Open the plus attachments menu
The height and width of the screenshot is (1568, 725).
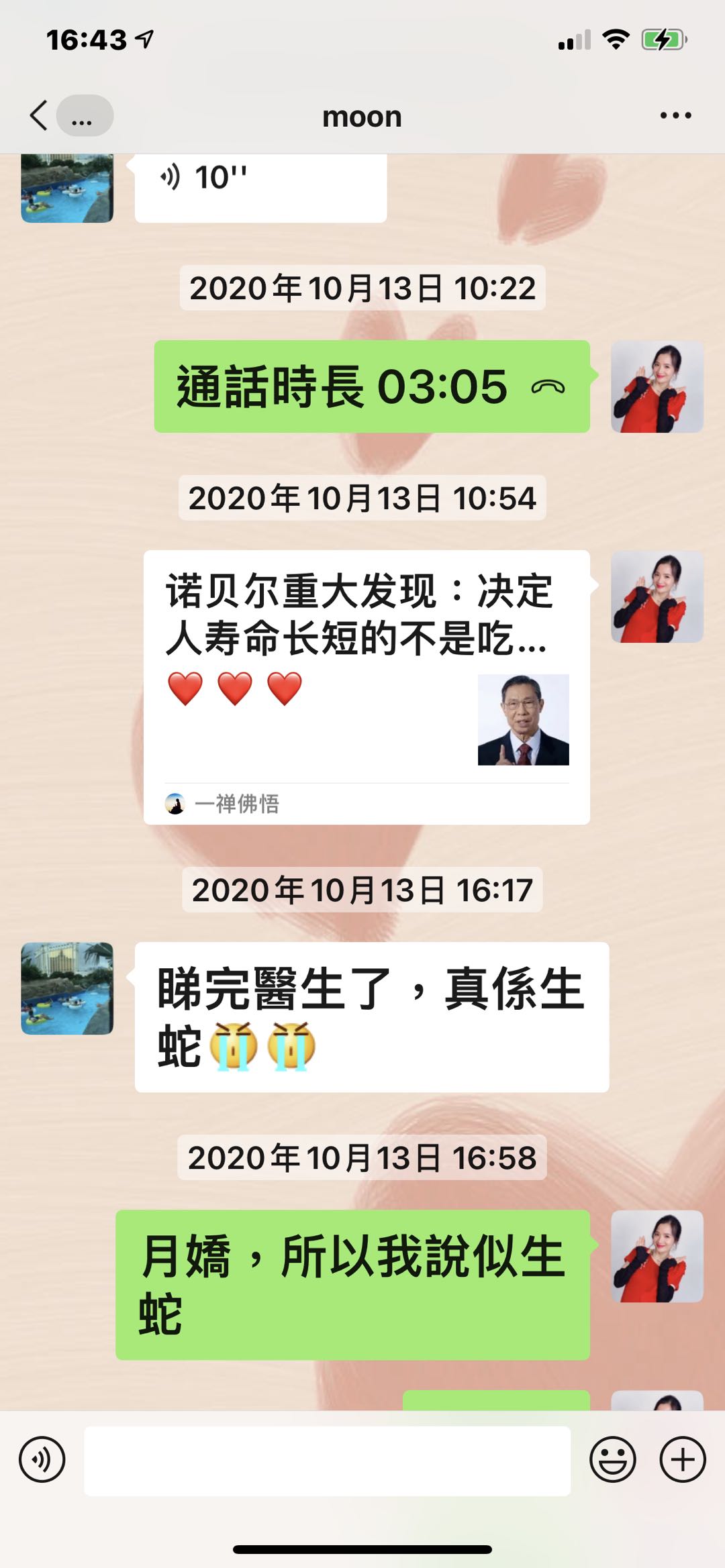pyautogui.click(x=683, y=1459)
